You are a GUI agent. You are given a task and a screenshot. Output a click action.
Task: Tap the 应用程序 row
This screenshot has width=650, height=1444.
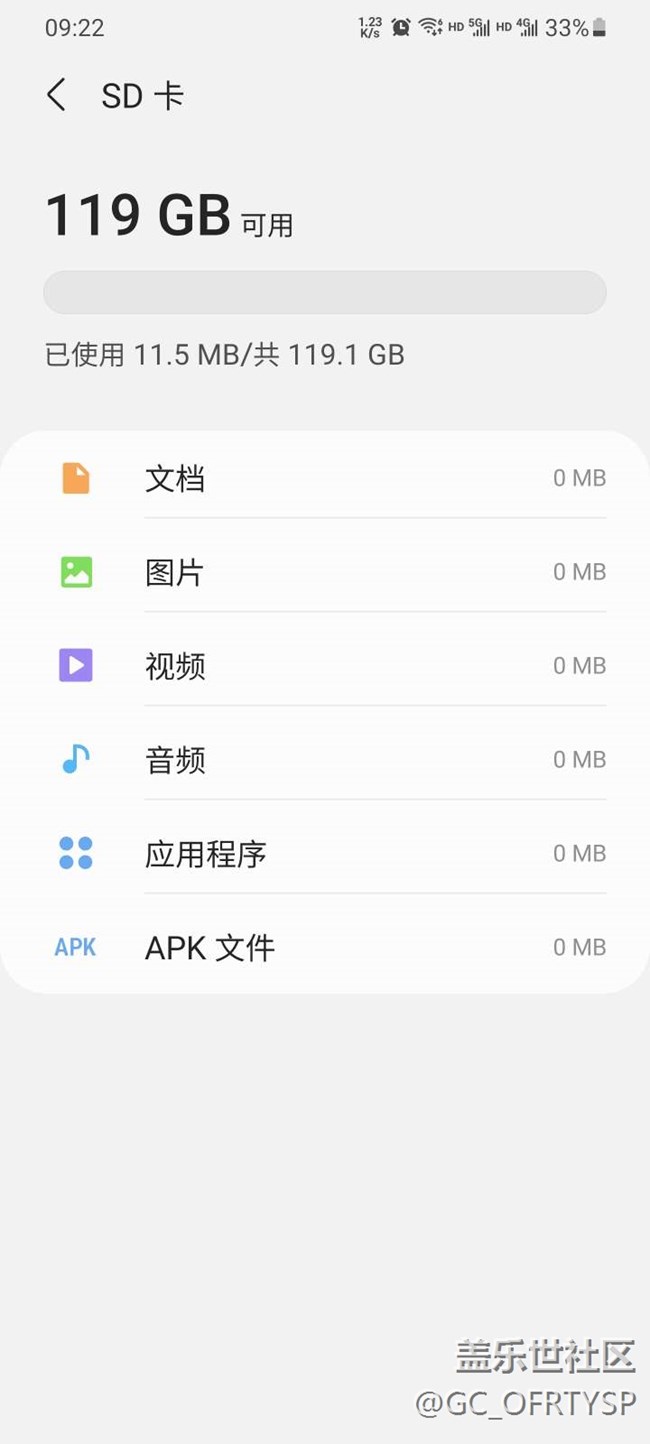pyautogui.click(x=325, y=854)
